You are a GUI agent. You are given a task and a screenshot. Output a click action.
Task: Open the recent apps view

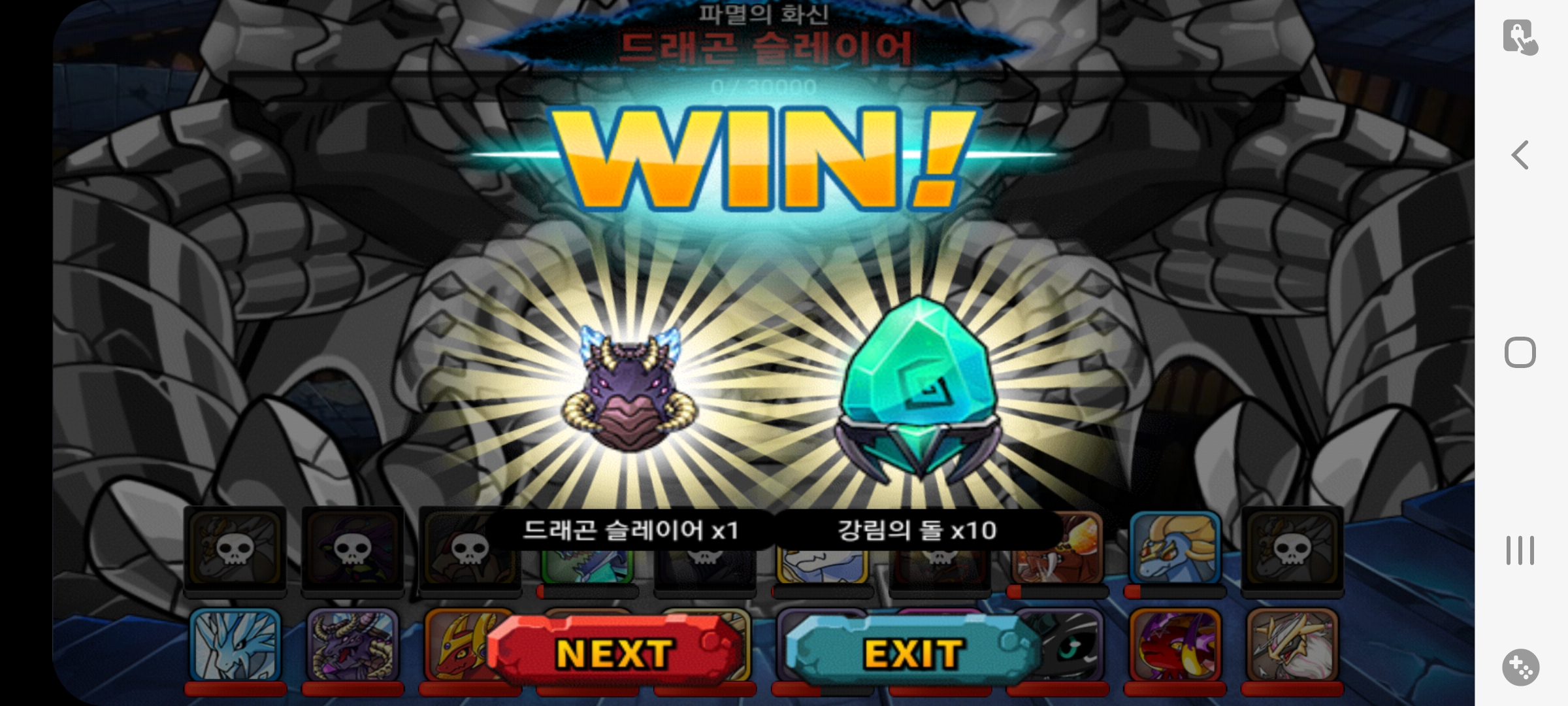(1520, 550)
